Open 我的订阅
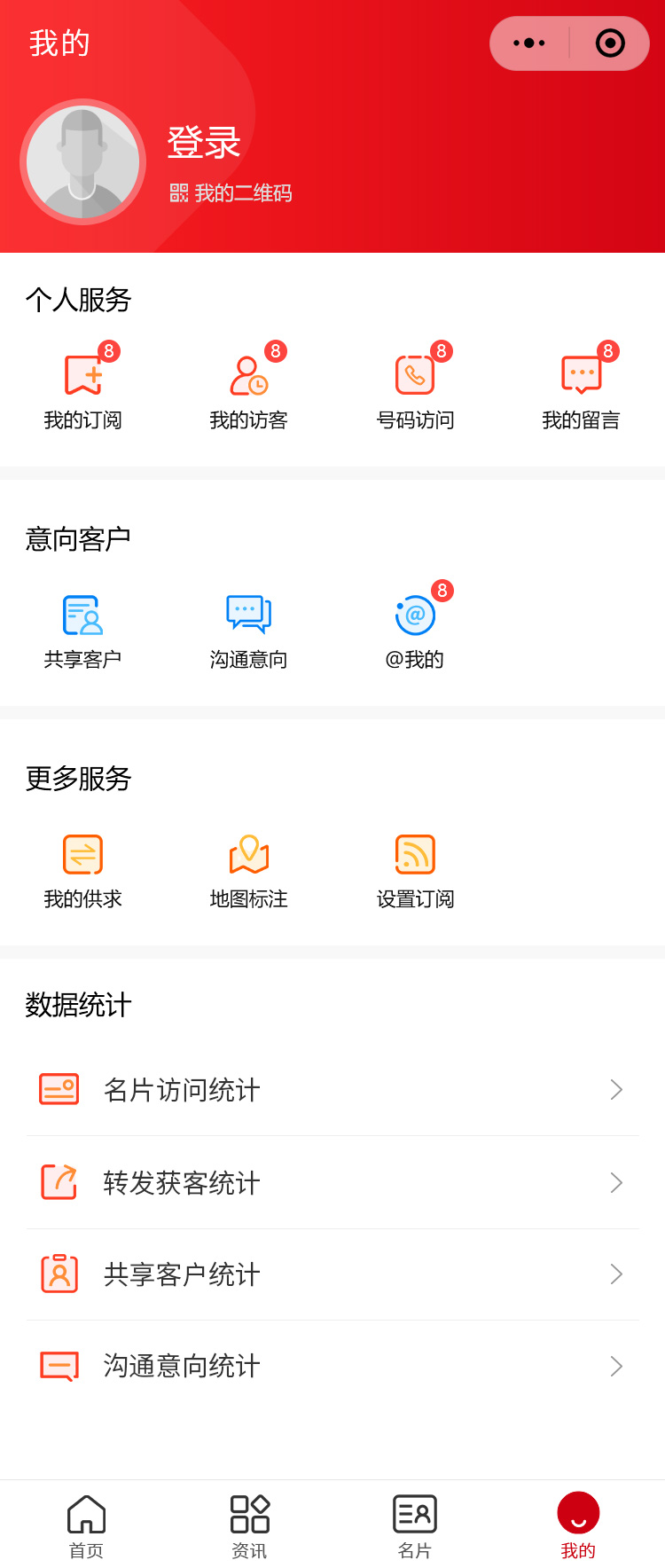 83,389
